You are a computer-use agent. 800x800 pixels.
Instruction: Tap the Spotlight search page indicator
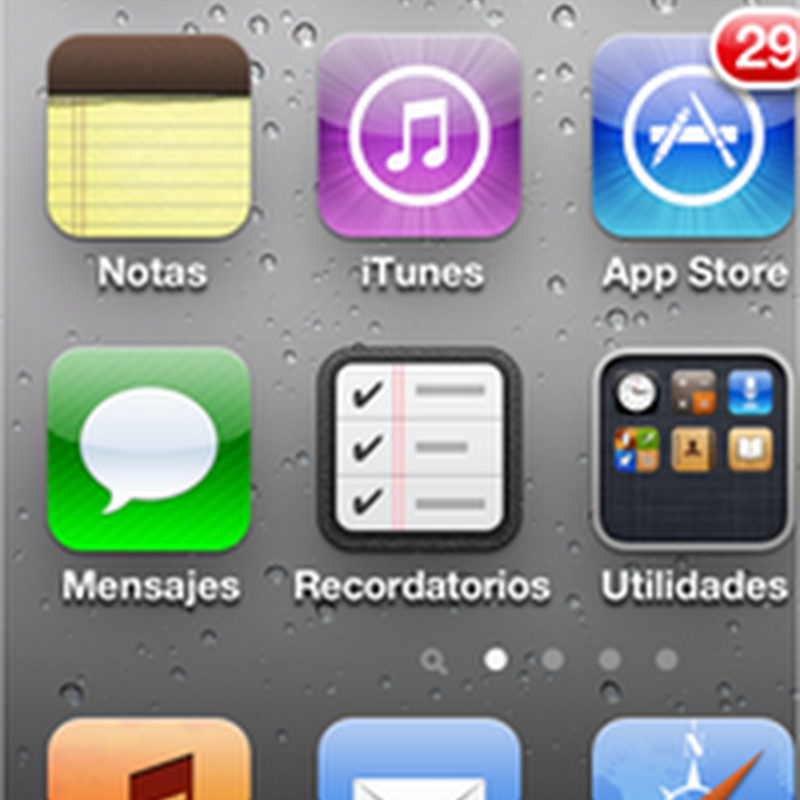click(433, 659)
